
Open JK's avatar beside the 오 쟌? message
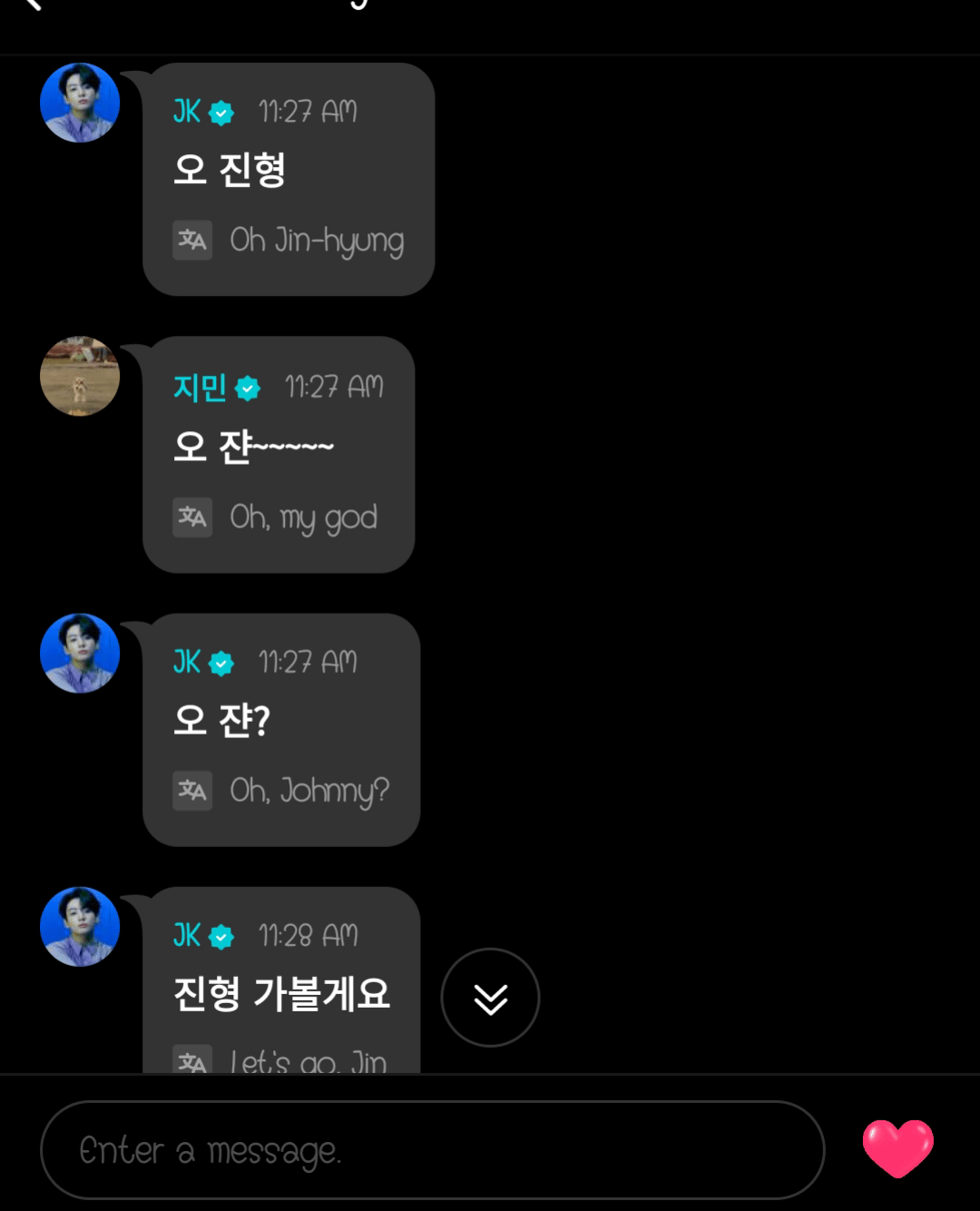(x=80, y=653)
